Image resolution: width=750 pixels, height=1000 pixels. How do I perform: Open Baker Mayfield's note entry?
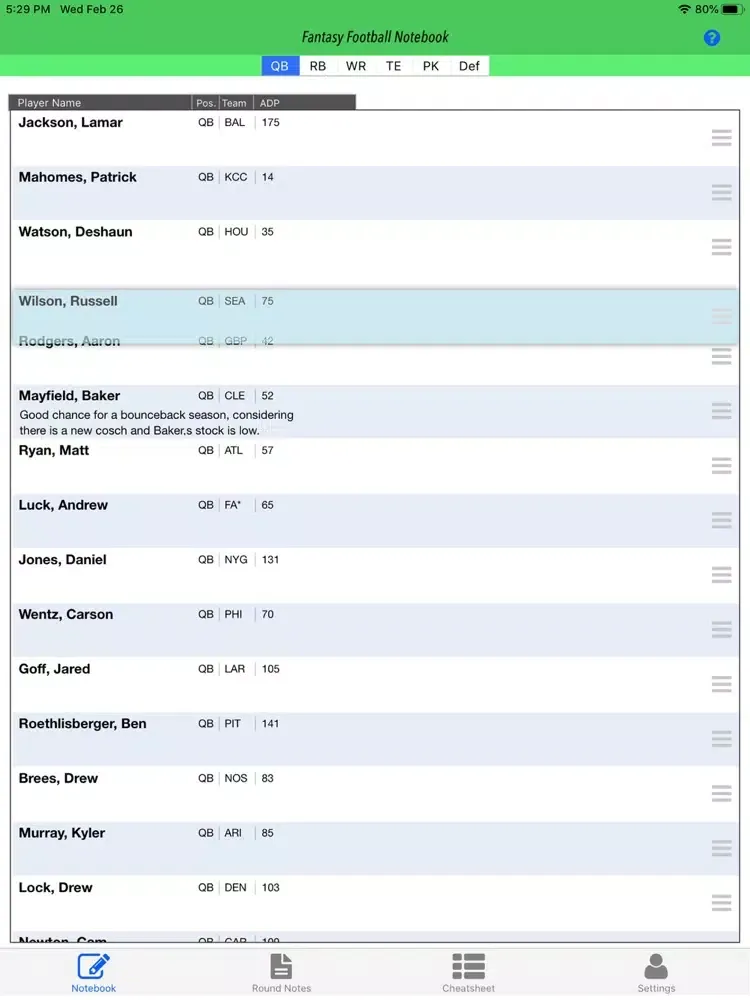156,423
